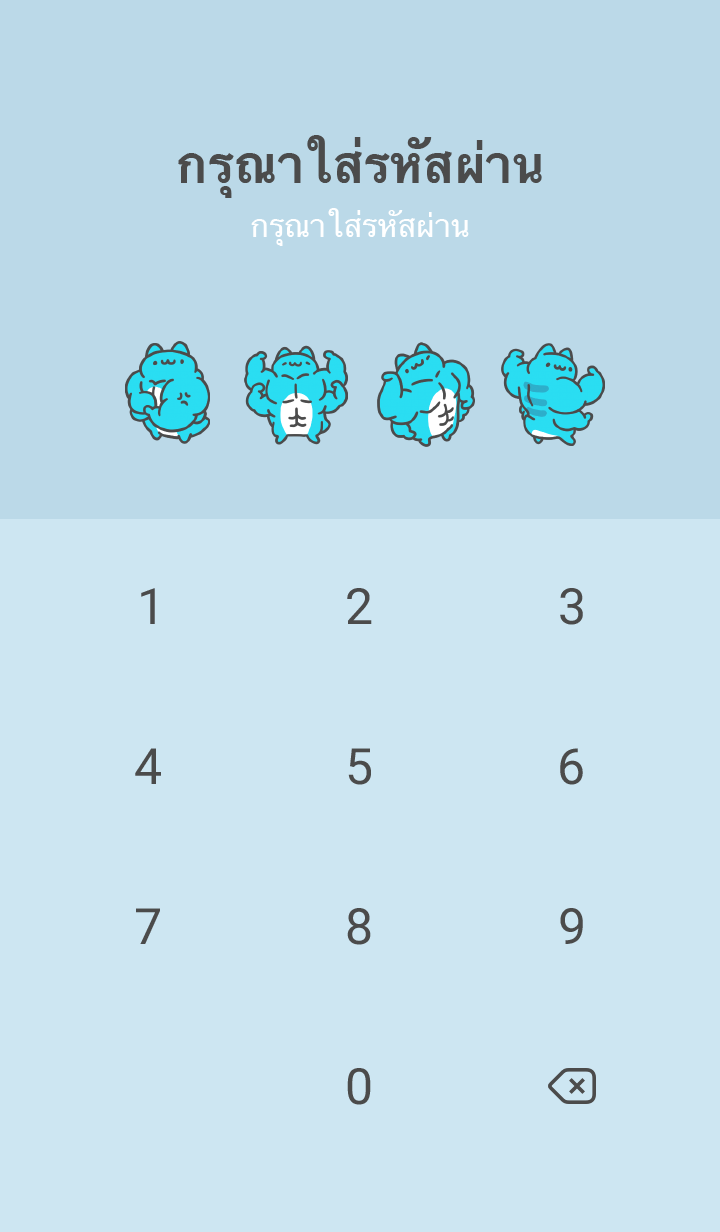Enter digit 0 on the keypad
The image size is (720, 1232).
tap(359, 1087)
